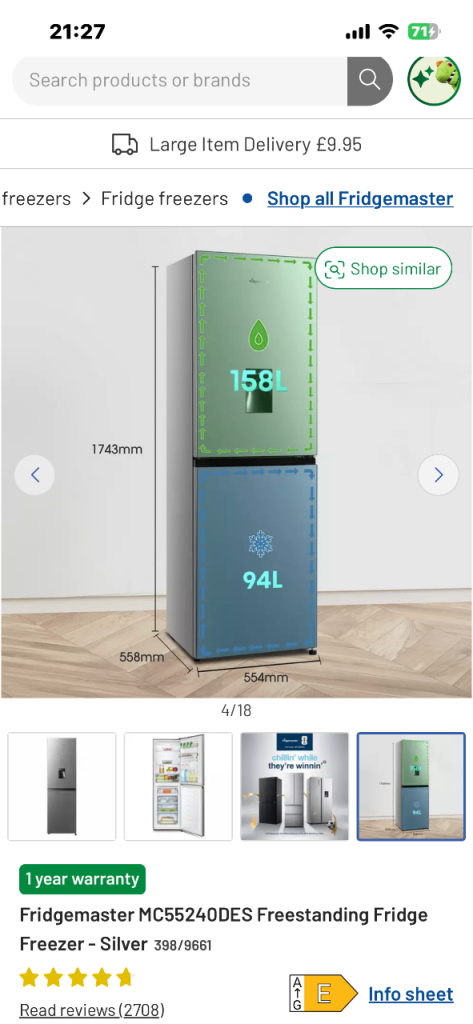Tap the search products or brands field
The height and width of the screenshot is (1024, 473).
tap(180, 80)
